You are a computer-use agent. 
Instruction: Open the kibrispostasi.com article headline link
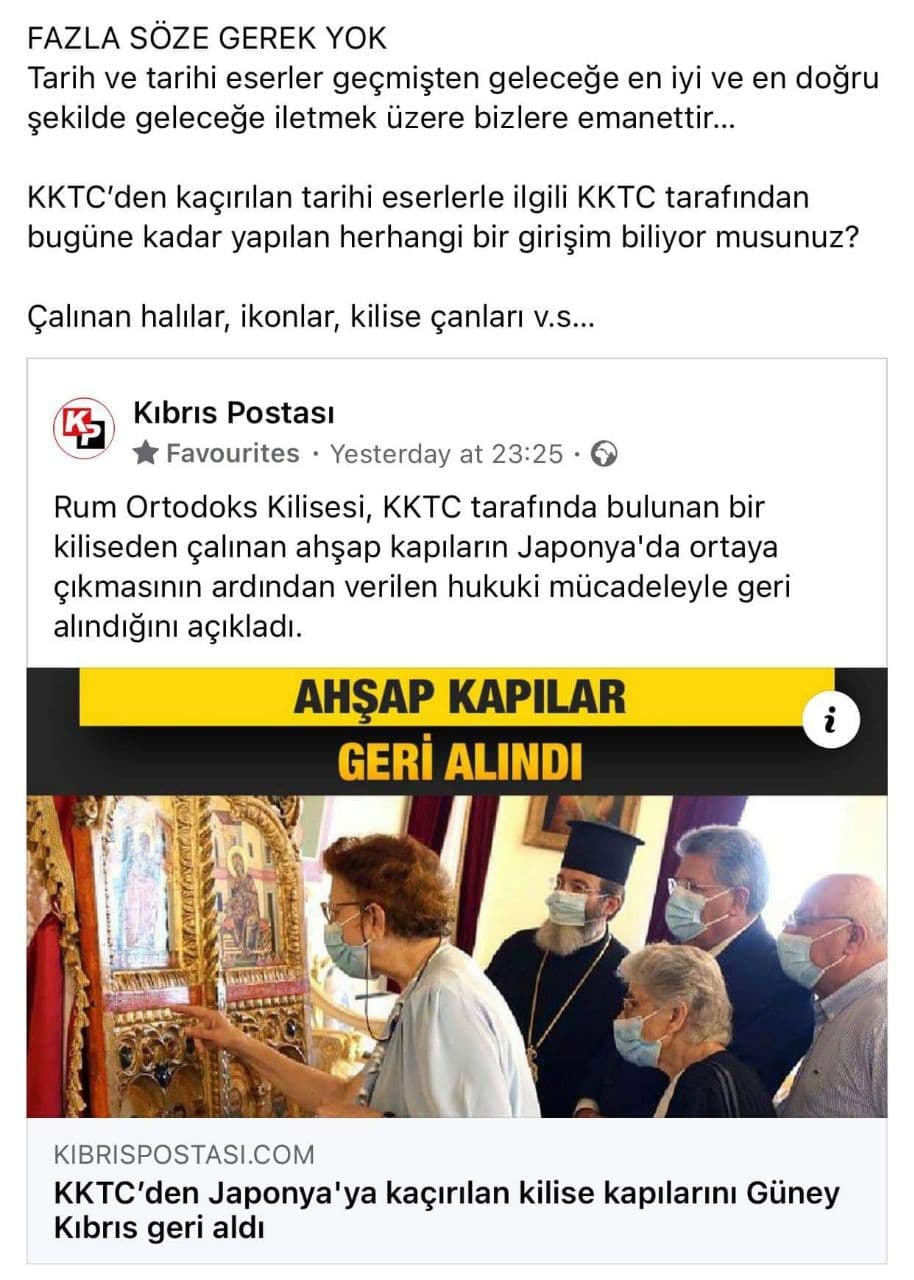tap(446, 1209)
